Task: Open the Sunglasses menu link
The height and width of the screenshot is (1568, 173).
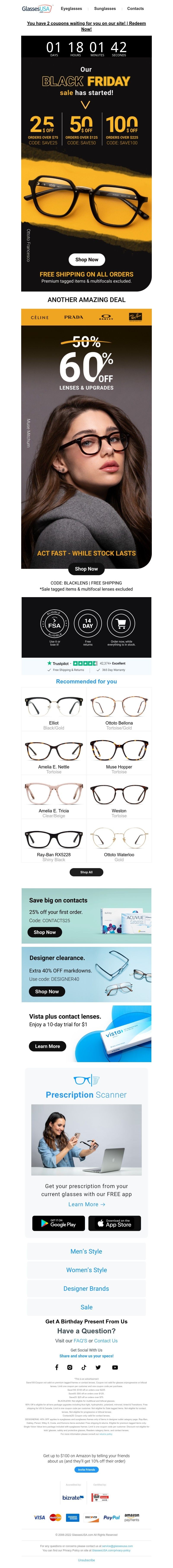Action: click(x=105, y=8)
